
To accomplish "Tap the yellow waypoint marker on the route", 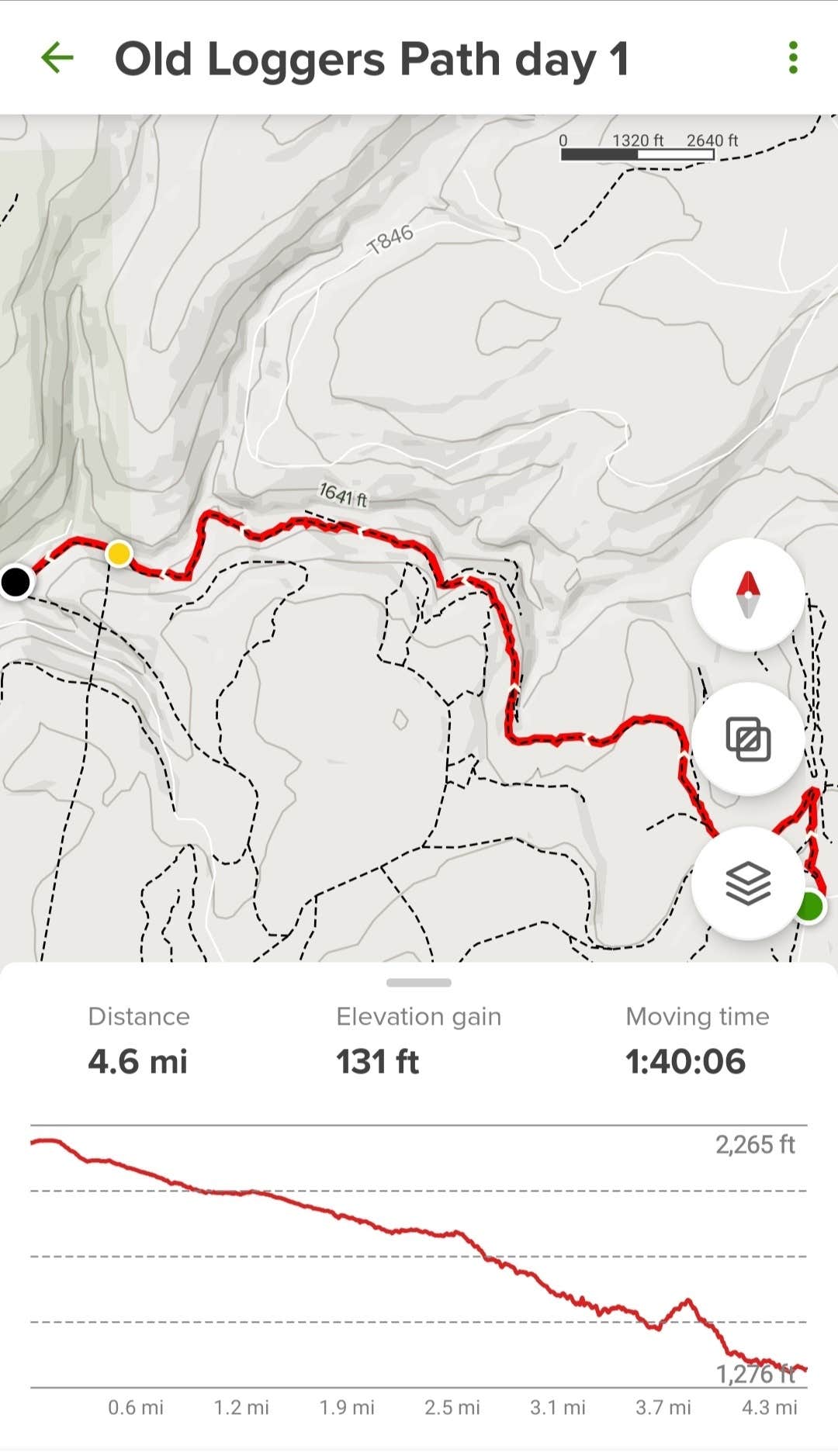I will tap(119, 554).
